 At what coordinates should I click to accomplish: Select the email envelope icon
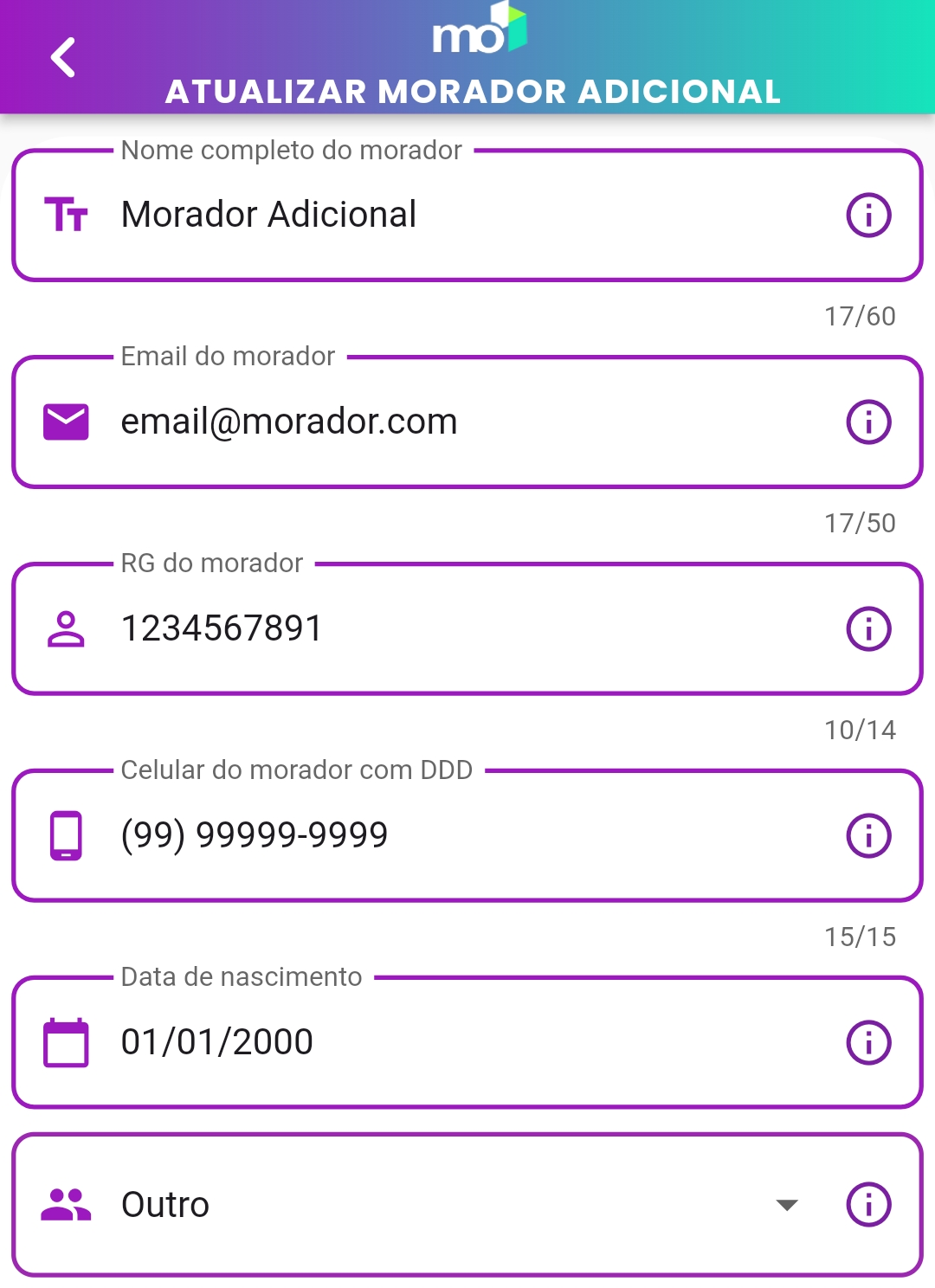click(x=67, y=421)
